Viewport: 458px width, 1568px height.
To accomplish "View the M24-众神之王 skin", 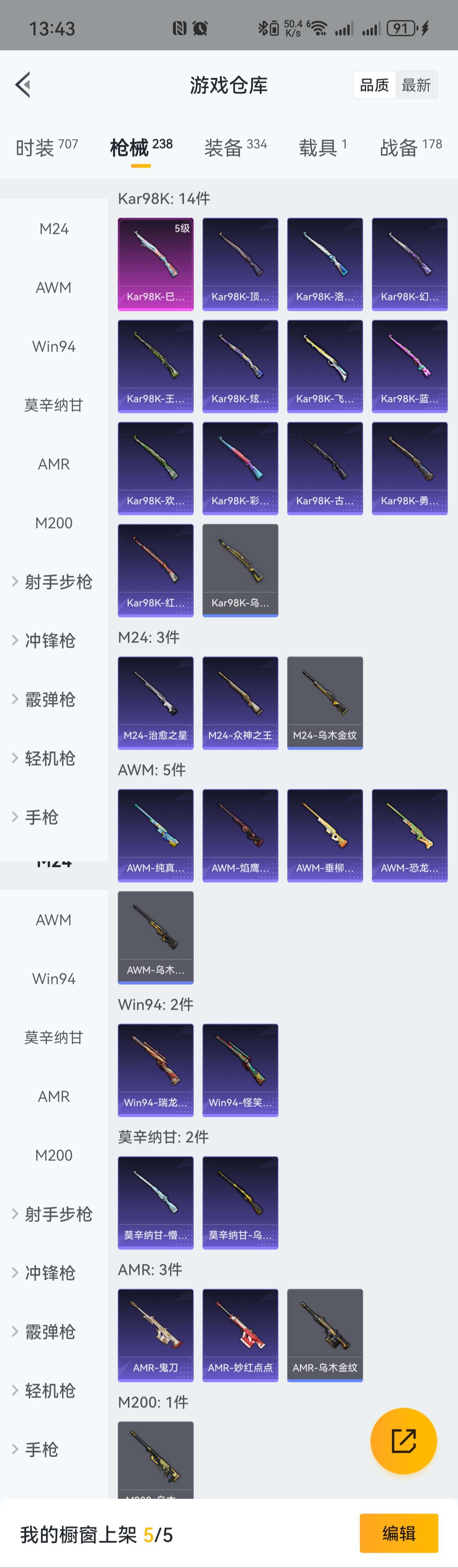I will (x=240, y=702).
